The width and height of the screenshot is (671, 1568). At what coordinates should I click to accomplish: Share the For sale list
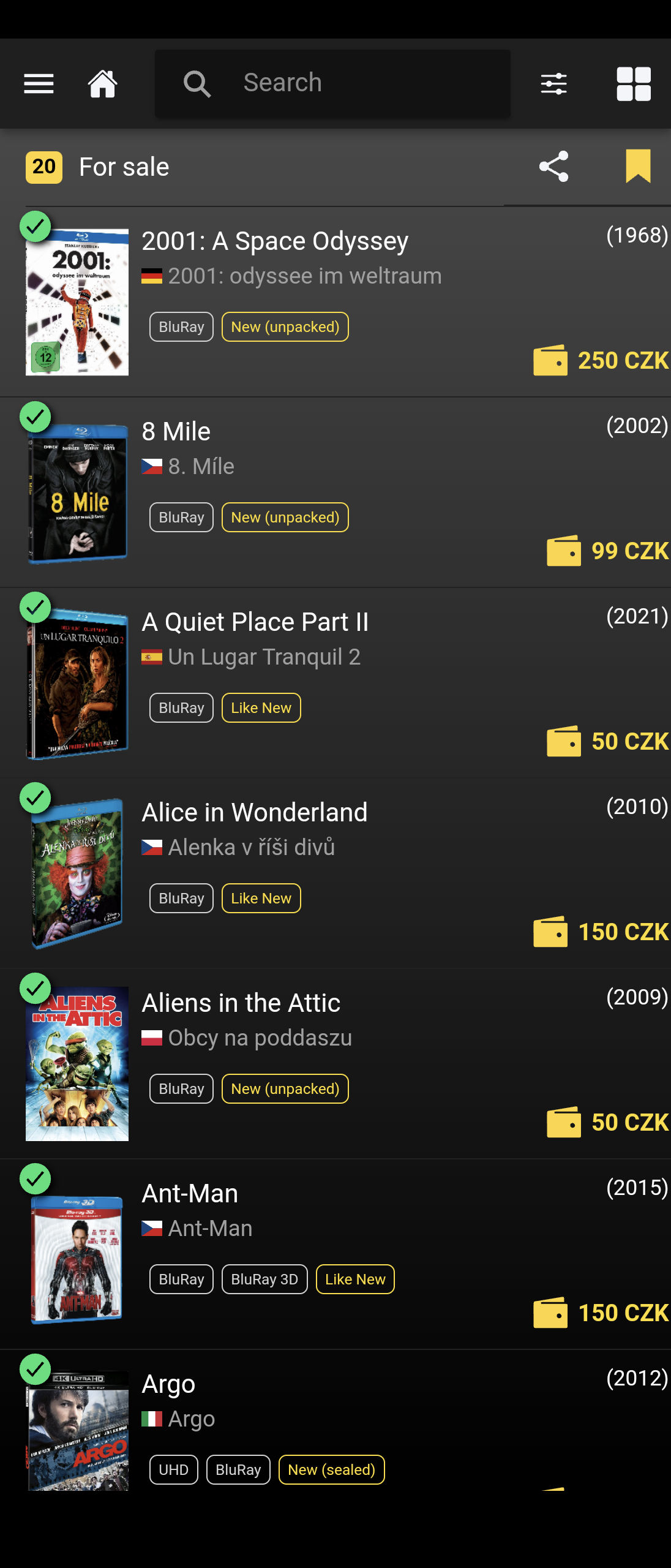click(x=553, y=167)
